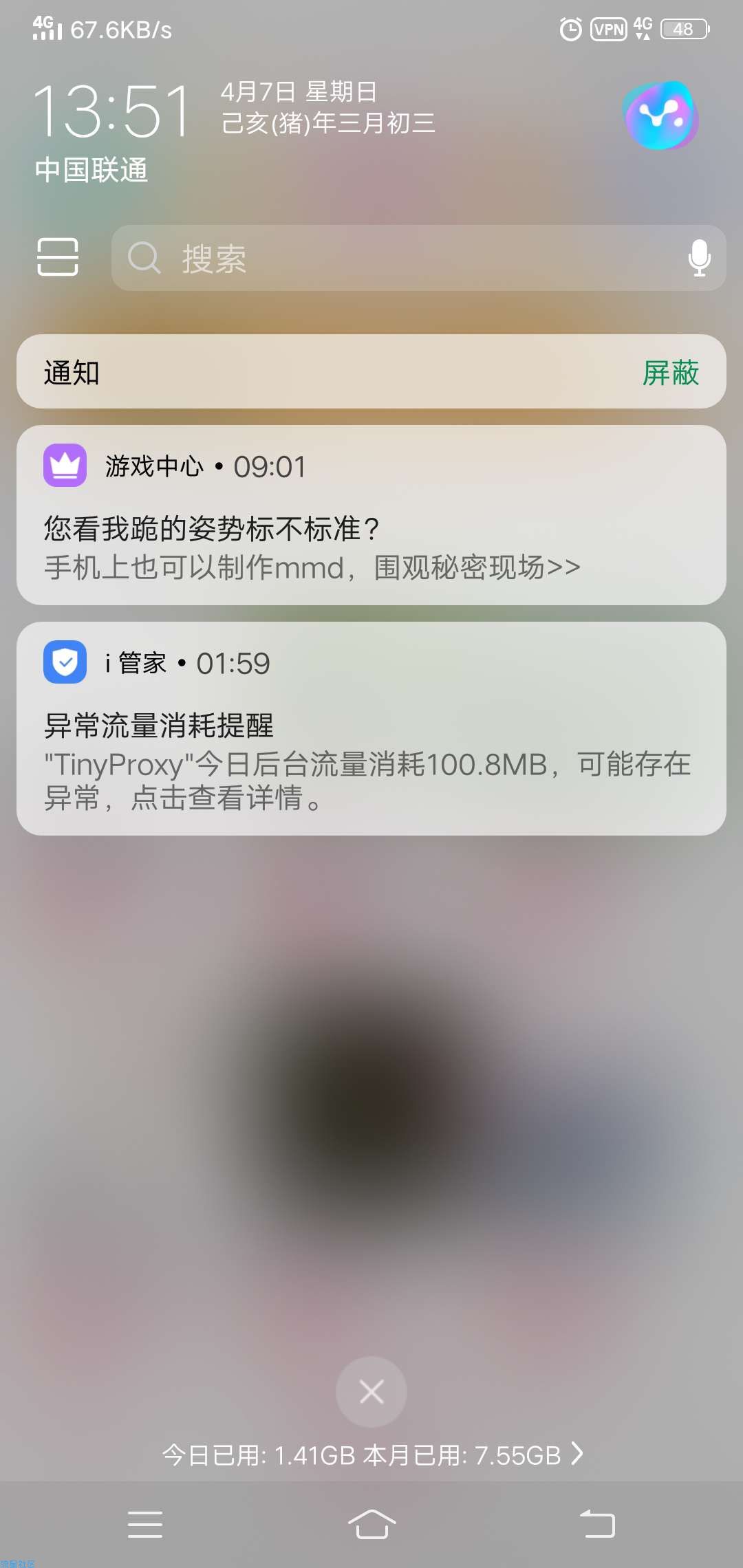View data usage details for today

[x=371, y=1455]
